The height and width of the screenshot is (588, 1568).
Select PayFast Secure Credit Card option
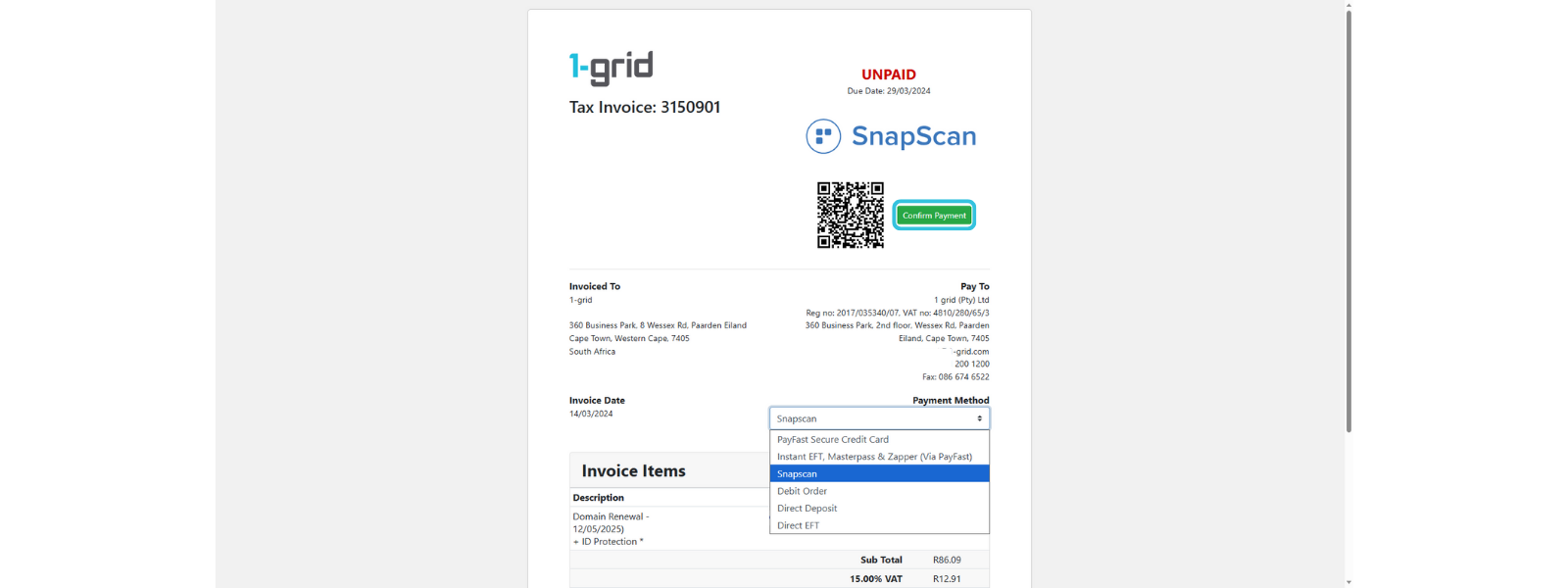point(833,440)
